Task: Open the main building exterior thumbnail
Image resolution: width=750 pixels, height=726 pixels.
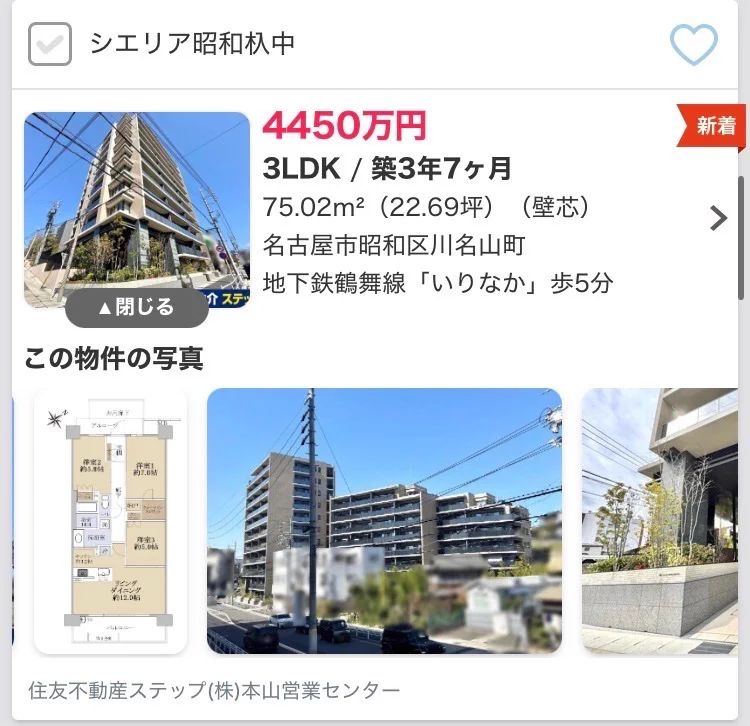Action: [137, 209]
